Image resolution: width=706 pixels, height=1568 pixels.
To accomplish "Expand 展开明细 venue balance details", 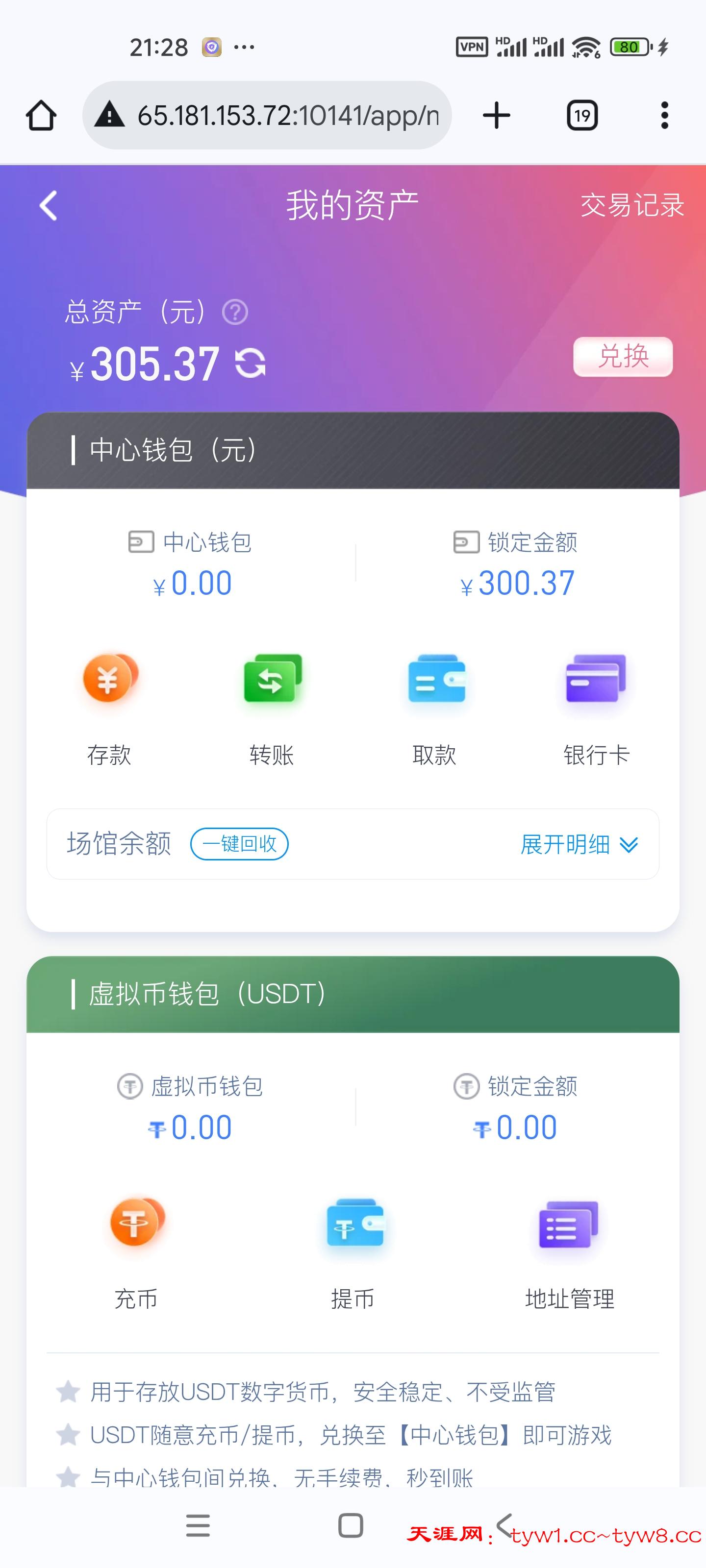I will 578,844.
